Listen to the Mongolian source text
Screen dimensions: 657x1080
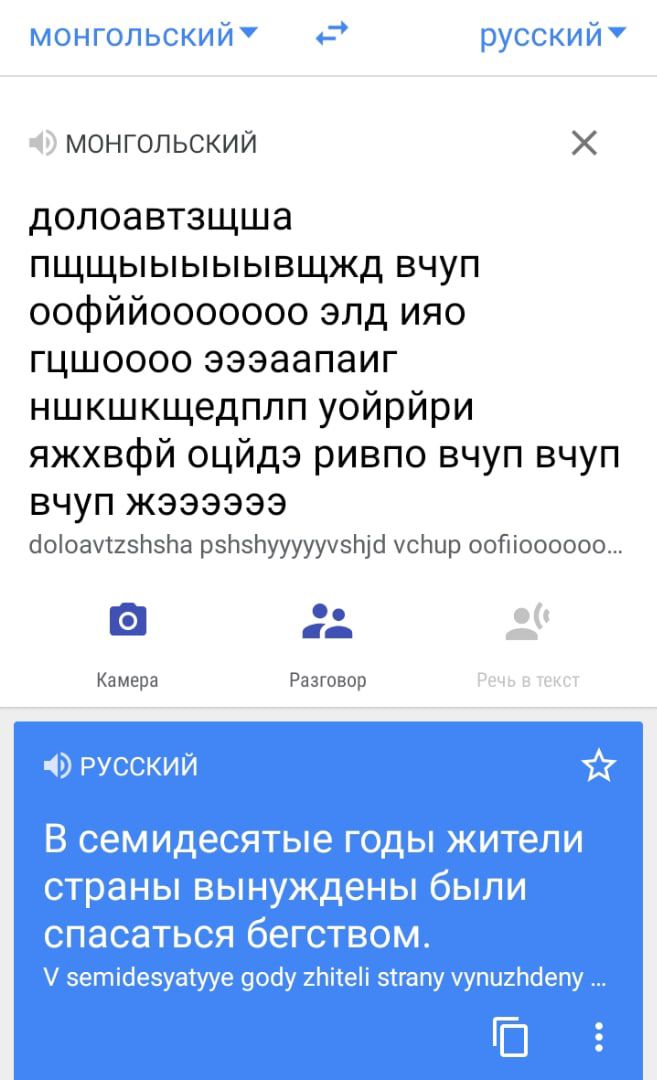43,144
